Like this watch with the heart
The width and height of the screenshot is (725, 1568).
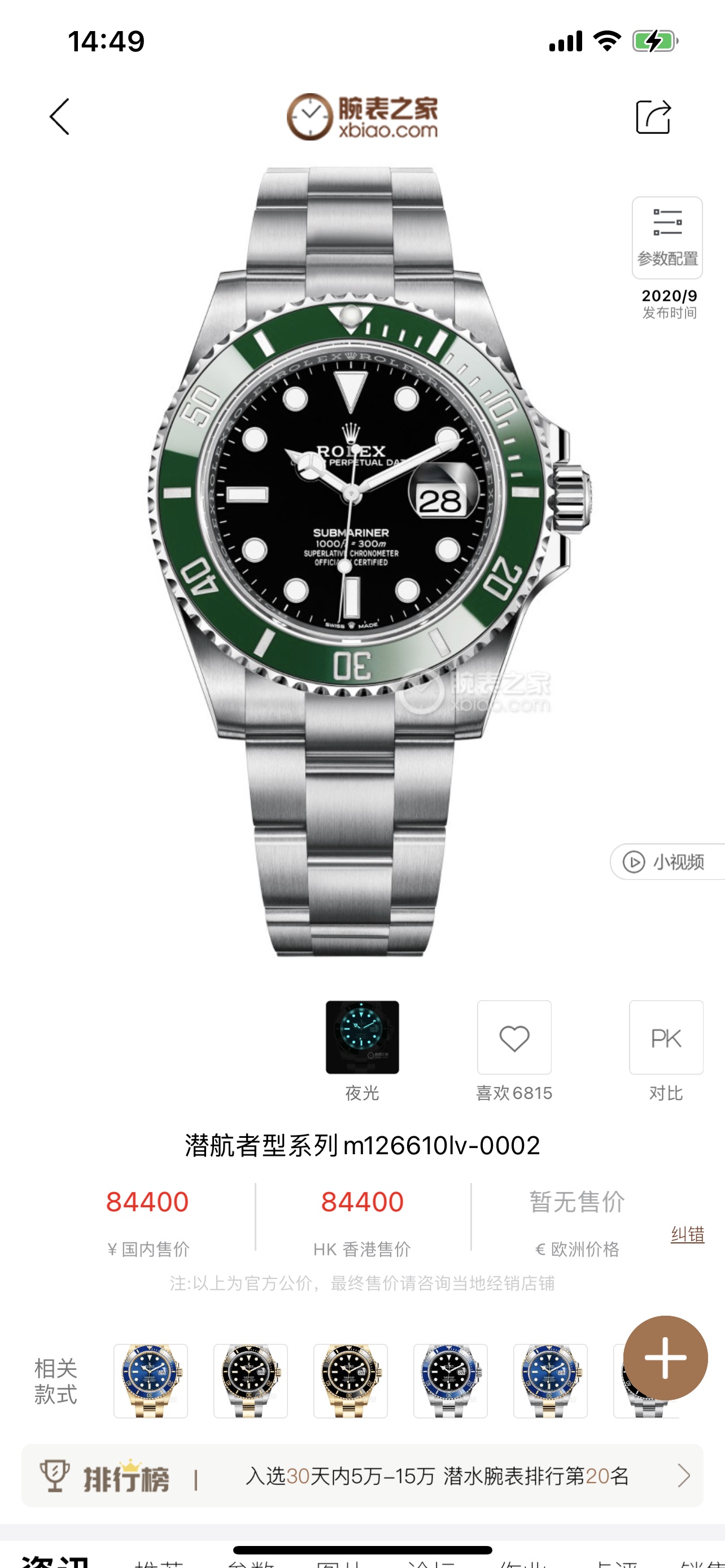point(514,1038)
